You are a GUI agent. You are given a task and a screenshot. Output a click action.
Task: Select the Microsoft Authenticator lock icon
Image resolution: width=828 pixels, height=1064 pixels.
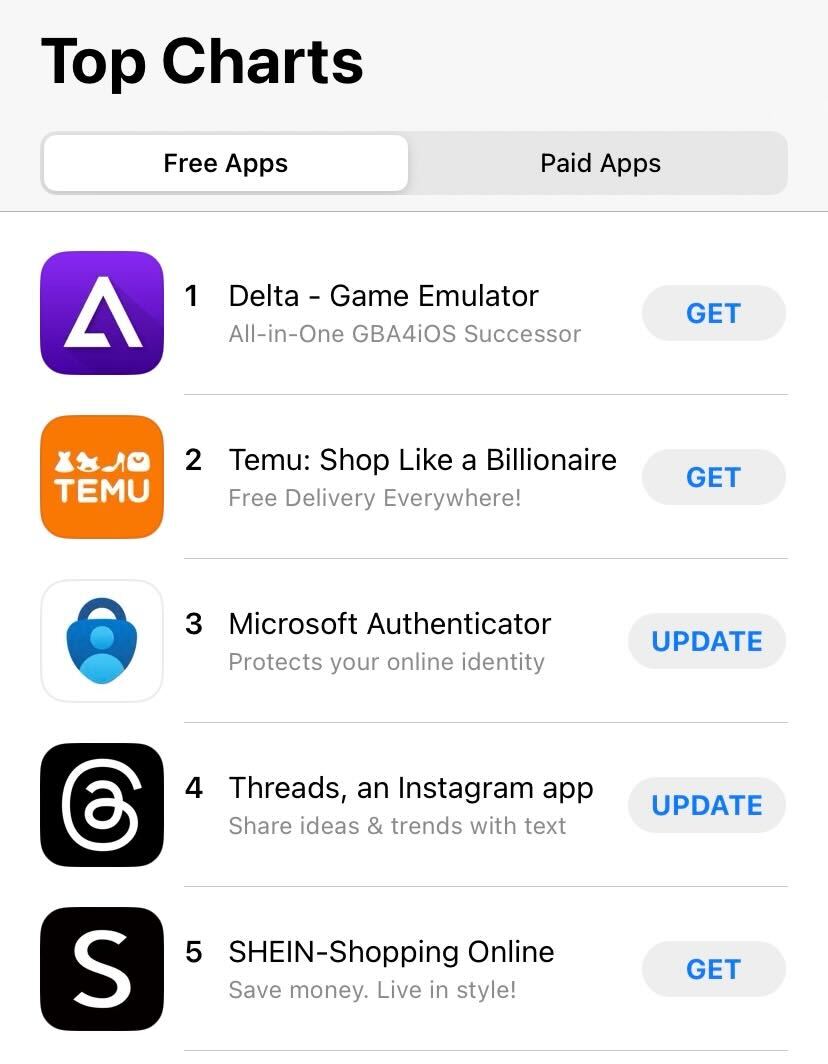click(101, 640)
